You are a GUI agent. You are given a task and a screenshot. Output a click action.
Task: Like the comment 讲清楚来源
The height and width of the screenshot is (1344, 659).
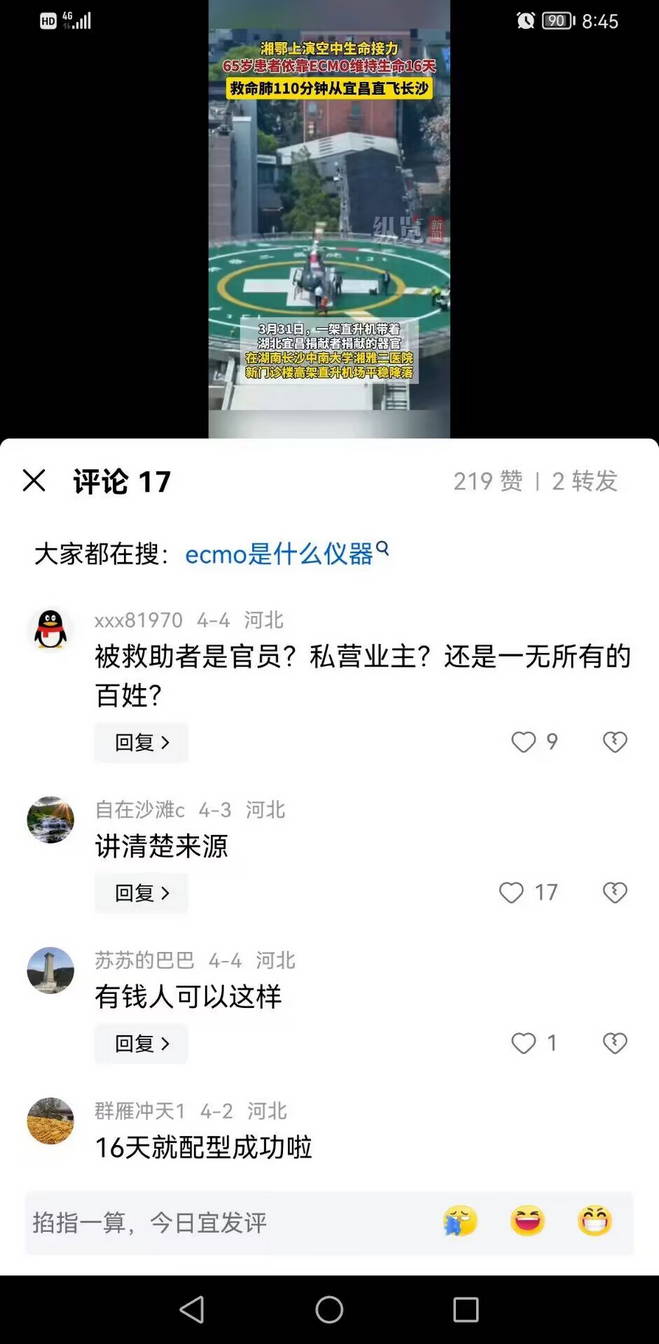512,892
